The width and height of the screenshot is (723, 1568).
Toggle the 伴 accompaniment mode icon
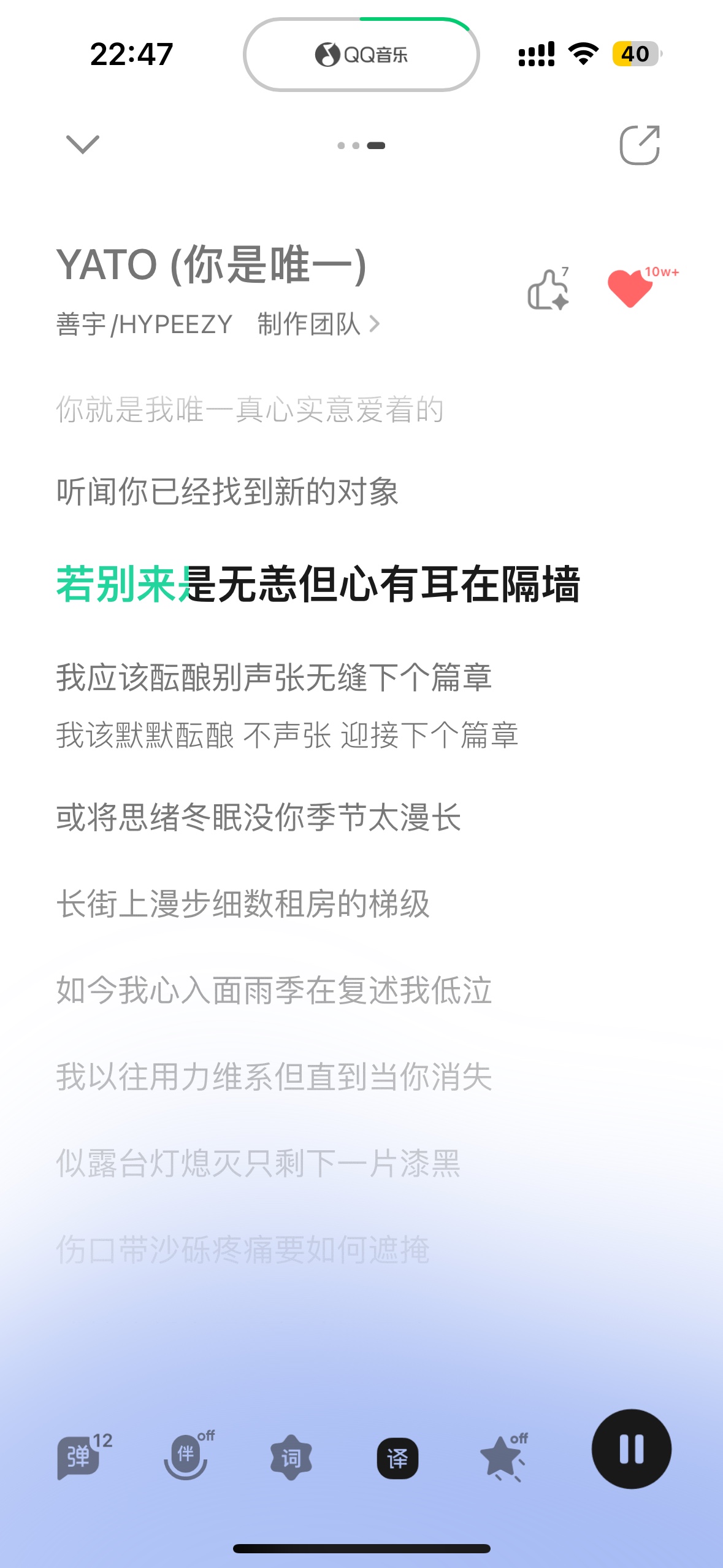click(x=187, y=1456)
